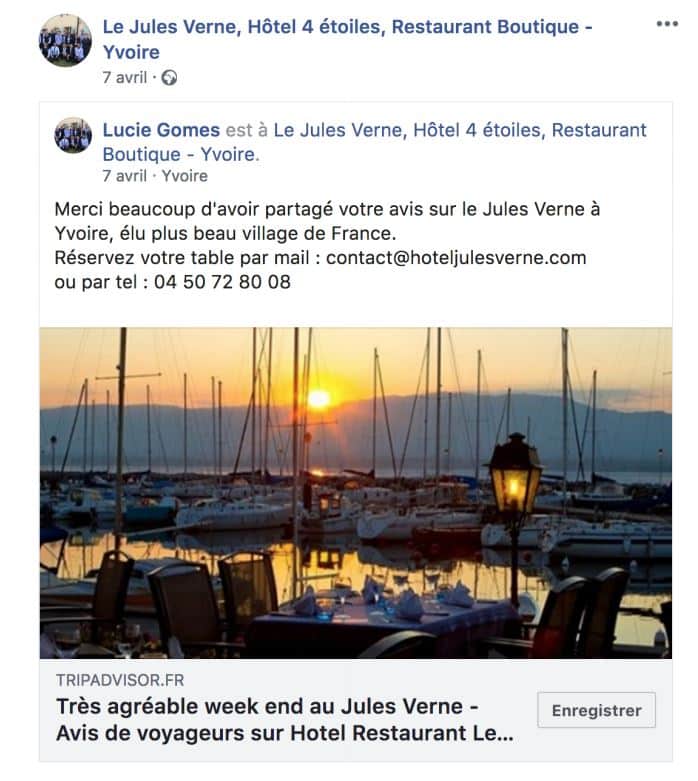Open Lucie Gomes's profile

[x=161, y=130]
